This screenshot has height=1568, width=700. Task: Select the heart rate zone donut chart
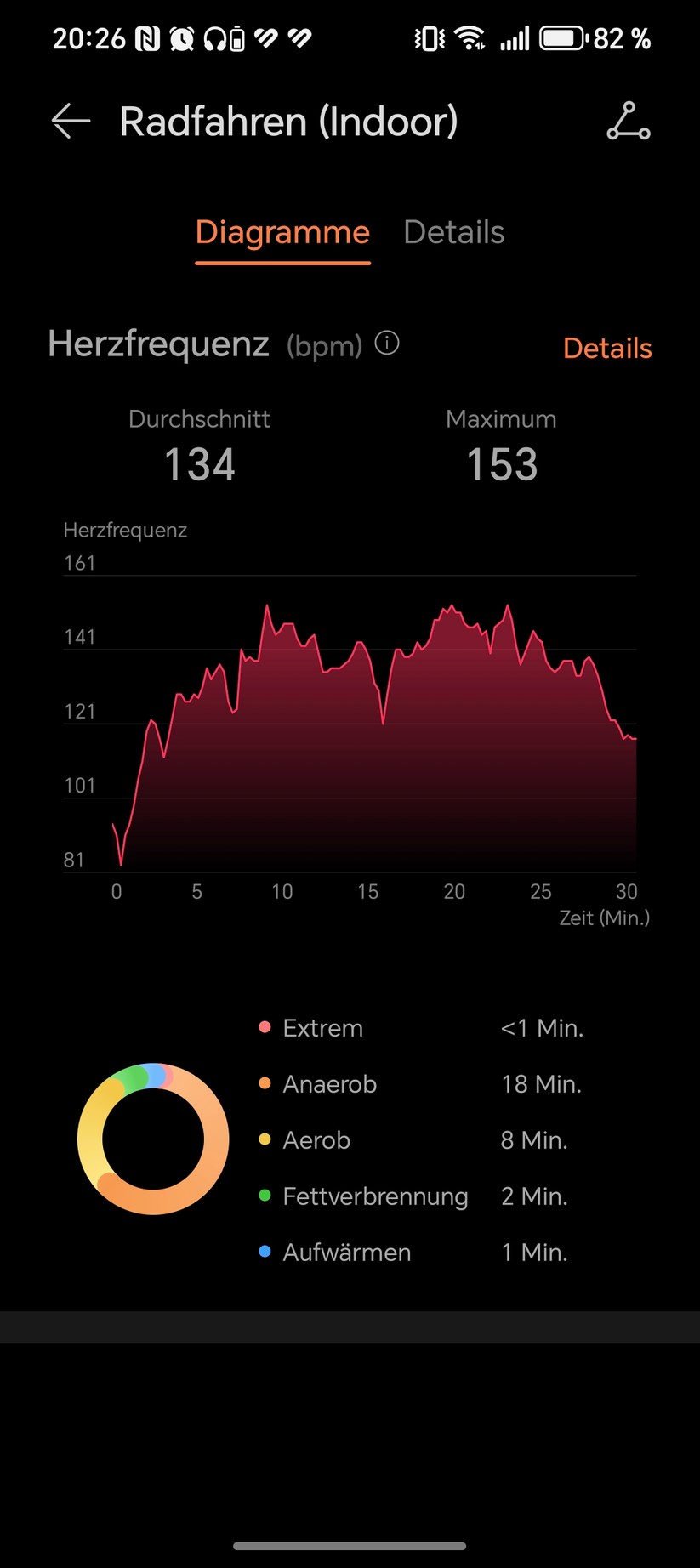pos(153,1139)
